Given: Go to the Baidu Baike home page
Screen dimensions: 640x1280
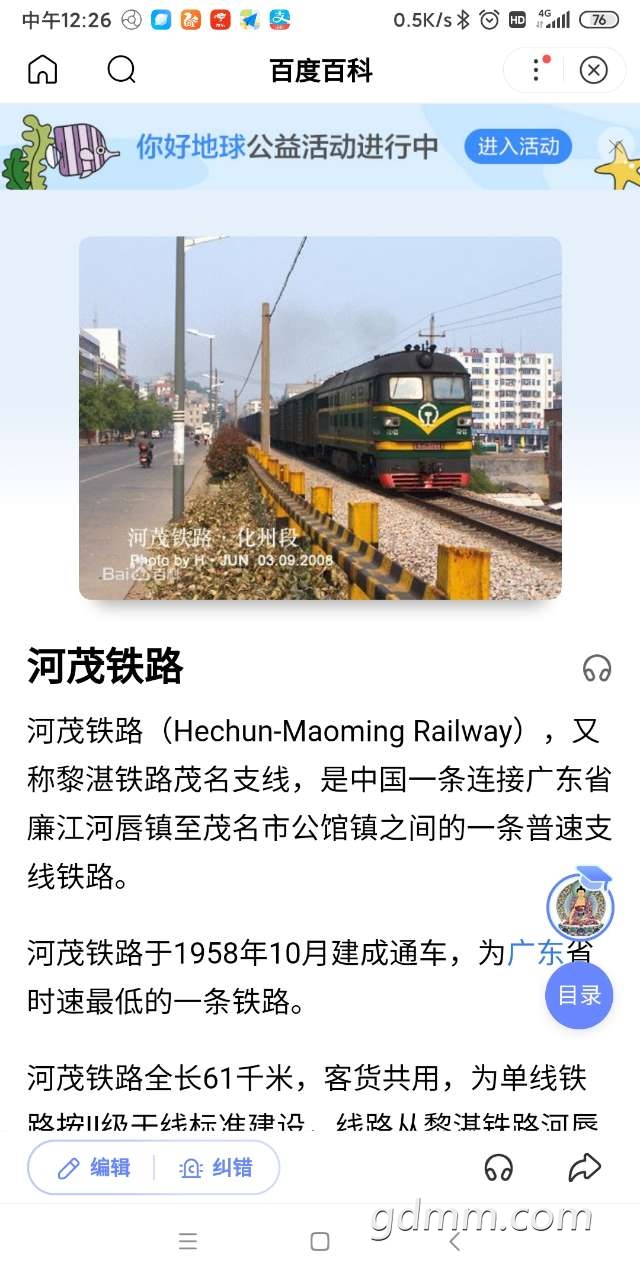Looking at the screenshot, I should pyautogui.click(x=42, y=70).
